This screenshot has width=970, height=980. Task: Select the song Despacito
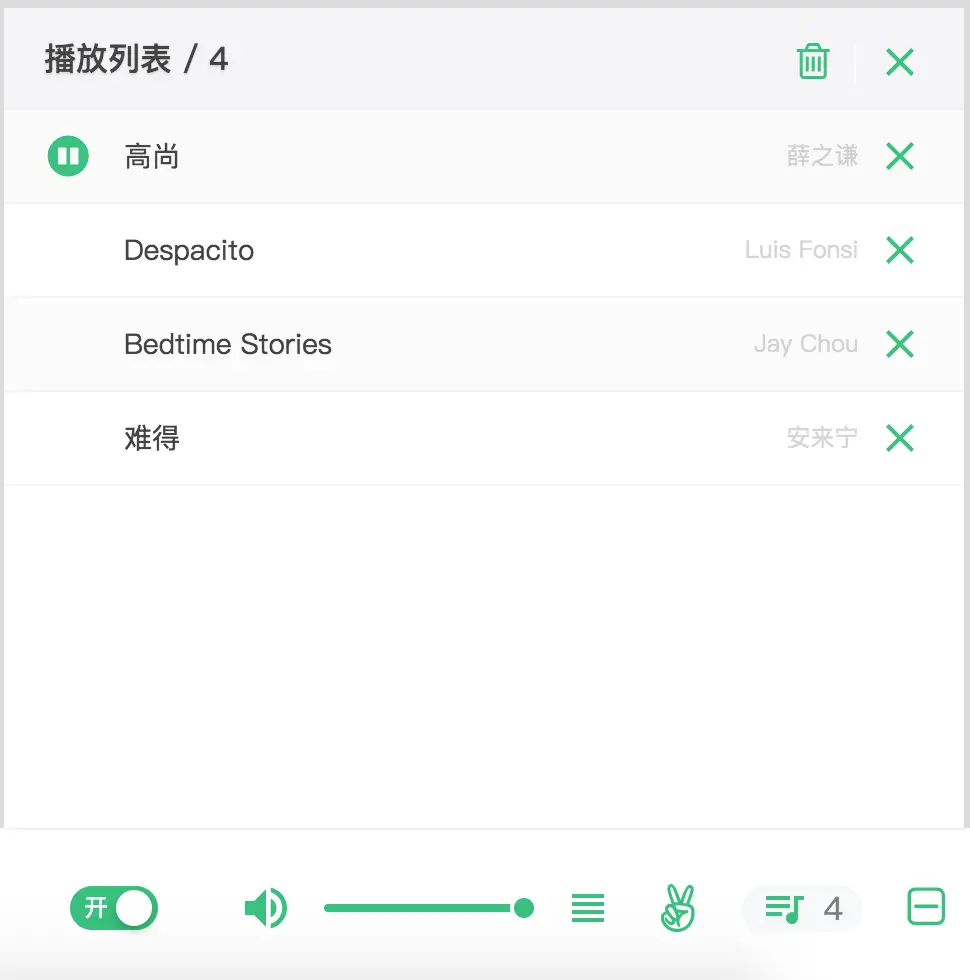pos(189,250)
